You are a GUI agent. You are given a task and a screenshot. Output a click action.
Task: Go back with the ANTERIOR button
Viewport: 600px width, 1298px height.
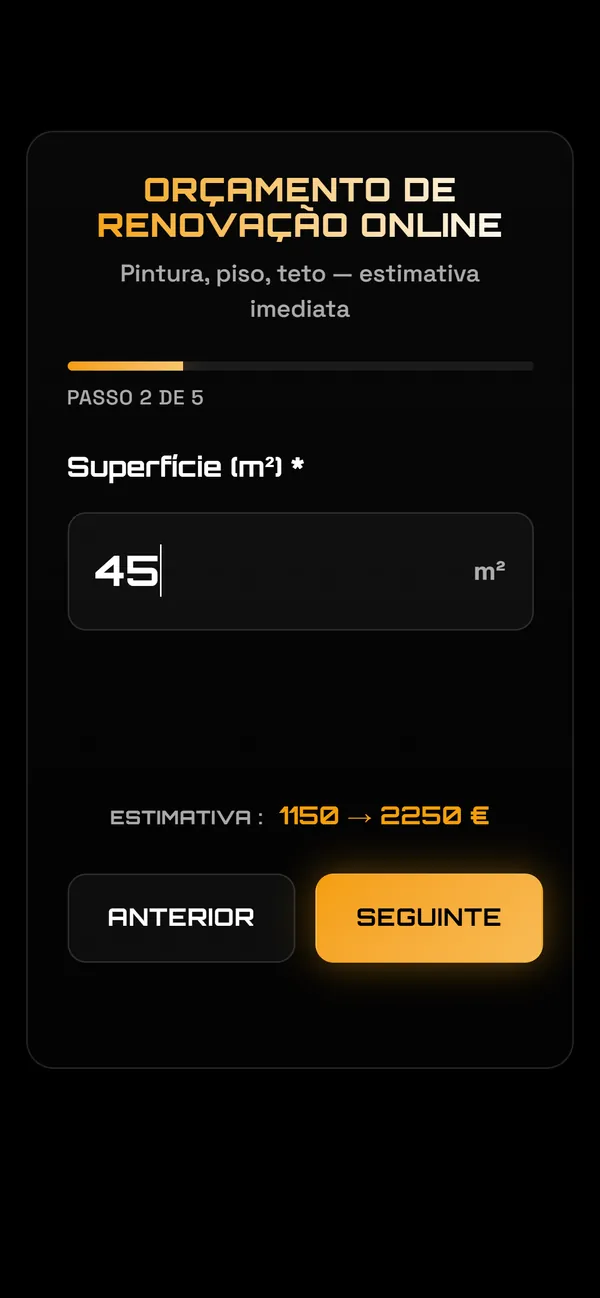pyautogui.click(x=181, y=918)
